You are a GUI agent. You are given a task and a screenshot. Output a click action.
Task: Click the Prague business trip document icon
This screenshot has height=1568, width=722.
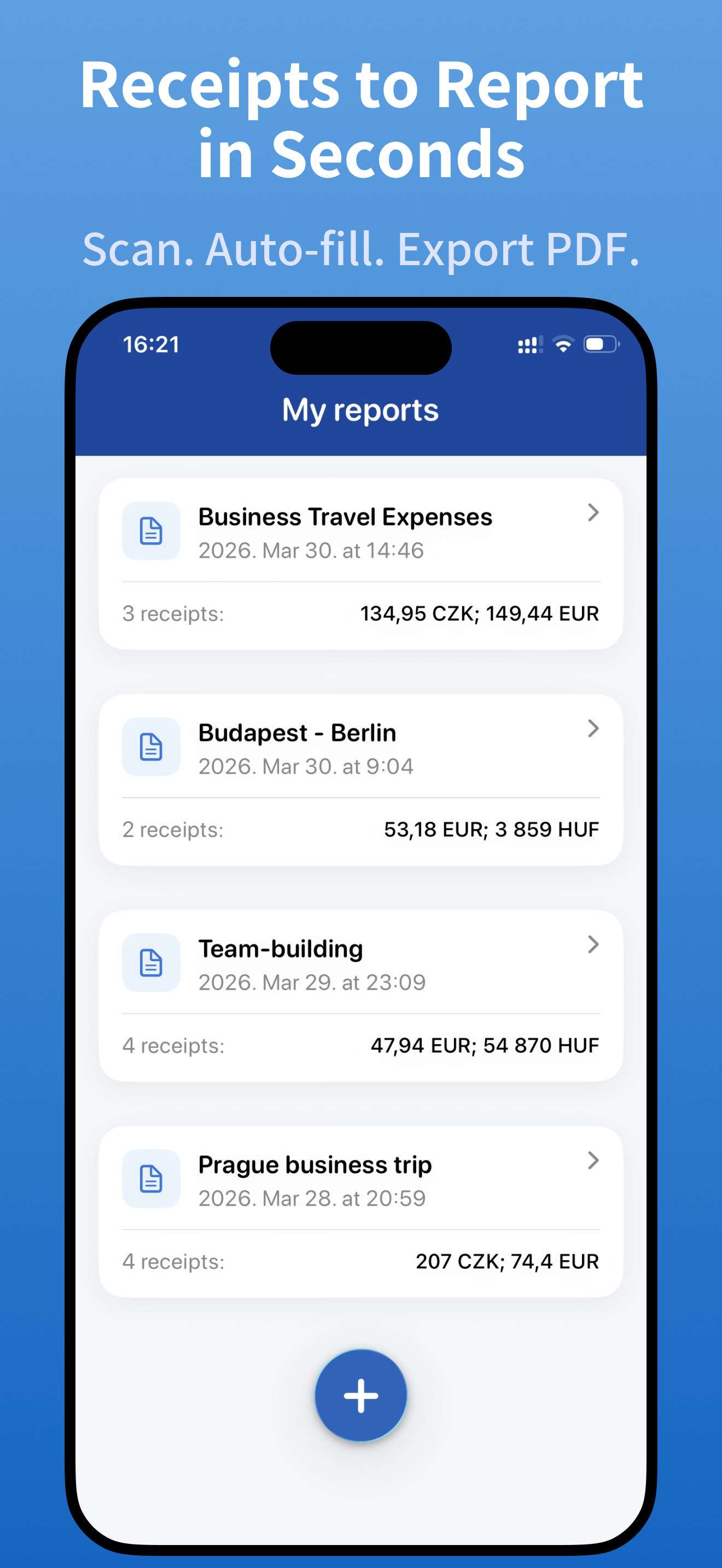coord(151,1178)
